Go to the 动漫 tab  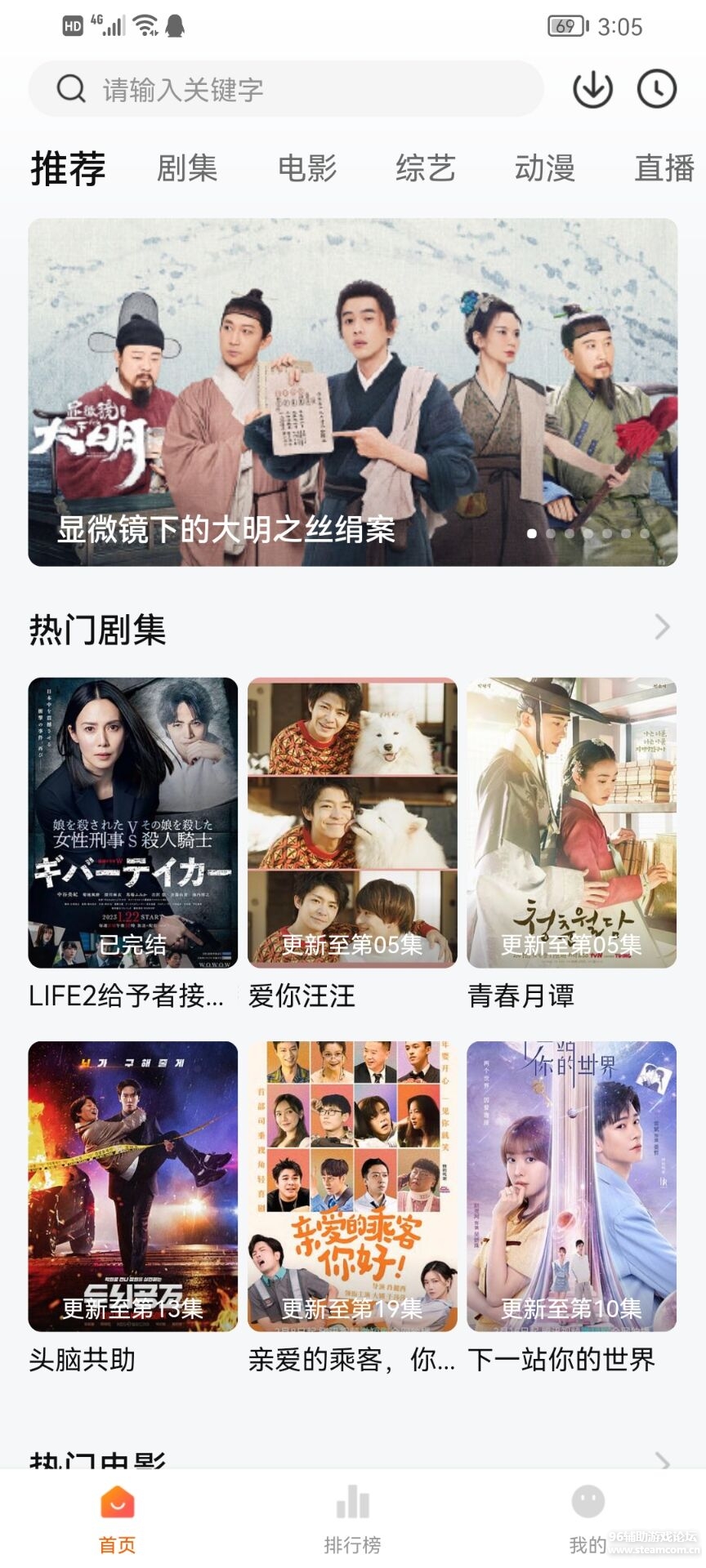tap(545, 168)
